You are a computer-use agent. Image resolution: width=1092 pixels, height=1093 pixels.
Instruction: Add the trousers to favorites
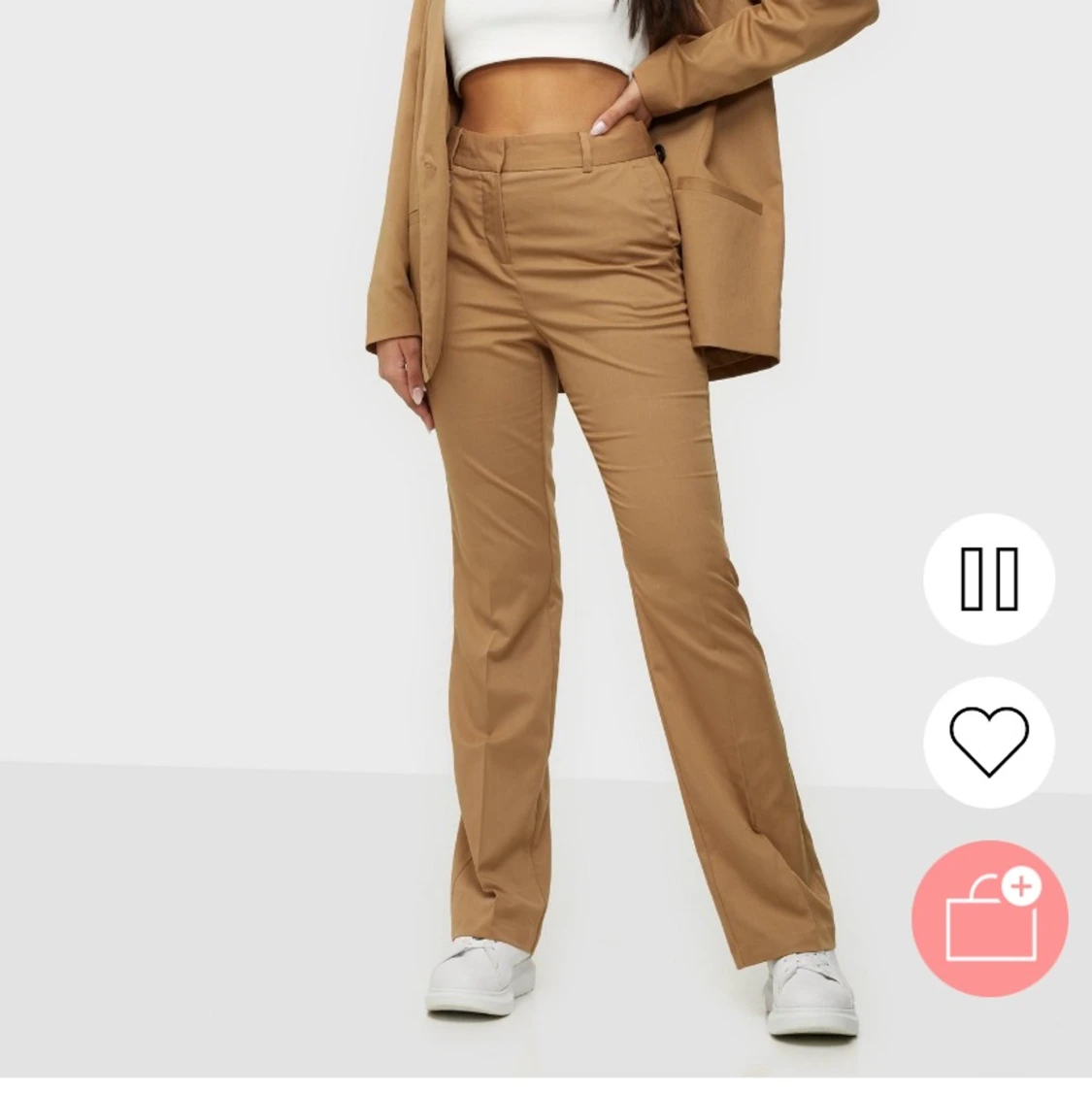988,742
